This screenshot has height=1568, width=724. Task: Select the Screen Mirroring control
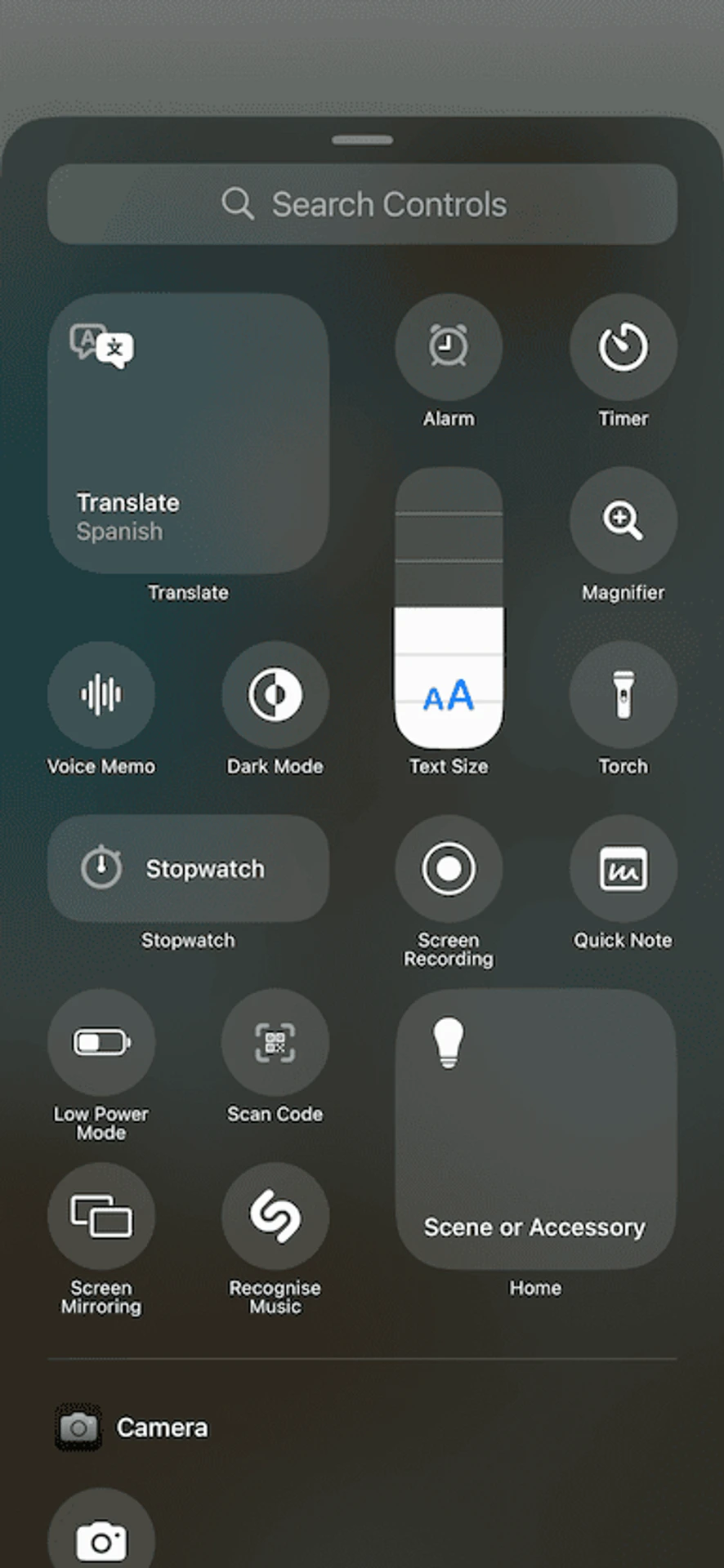(x=101, y=1216)
